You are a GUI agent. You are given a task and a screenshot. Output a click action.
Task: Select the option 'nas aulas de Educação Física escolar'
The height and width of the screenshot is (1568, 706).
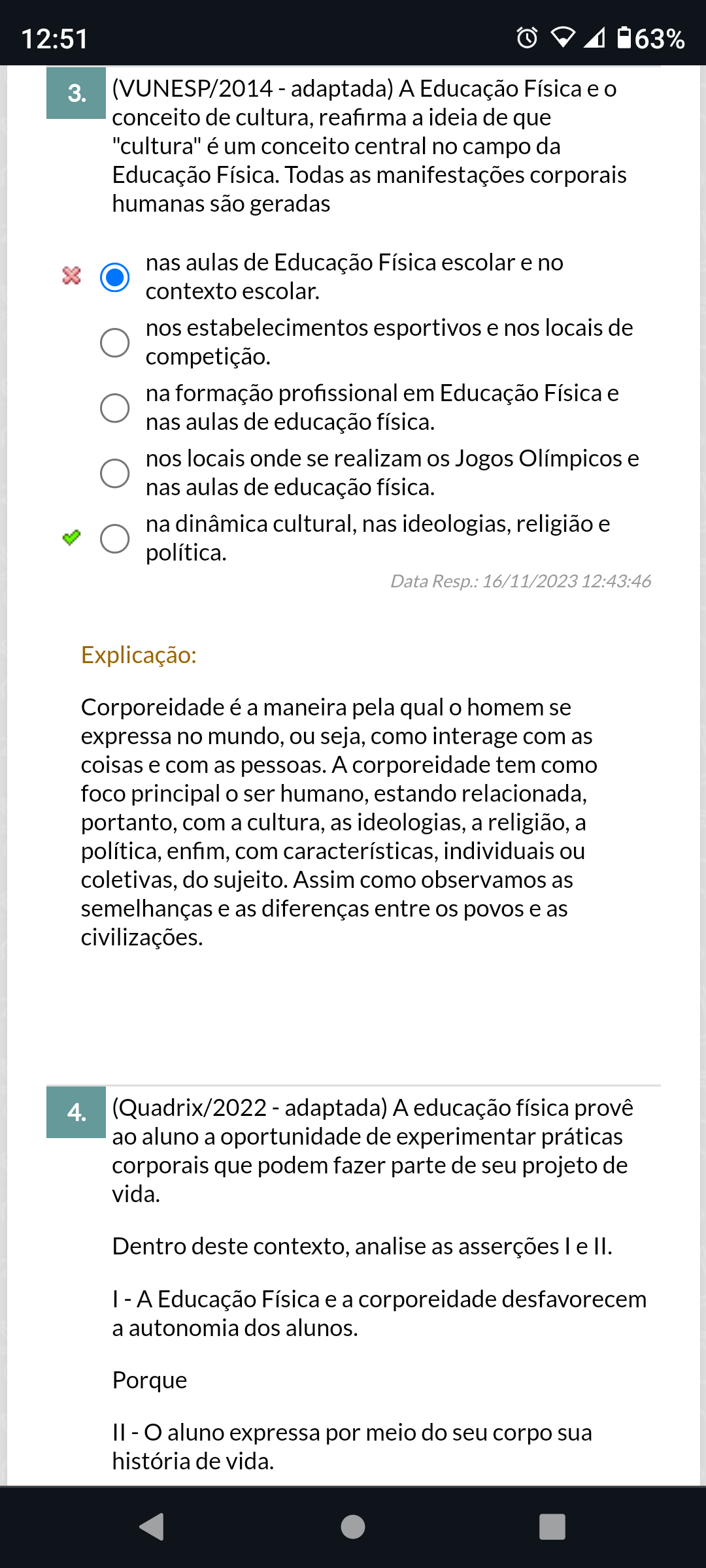point(114,277)
